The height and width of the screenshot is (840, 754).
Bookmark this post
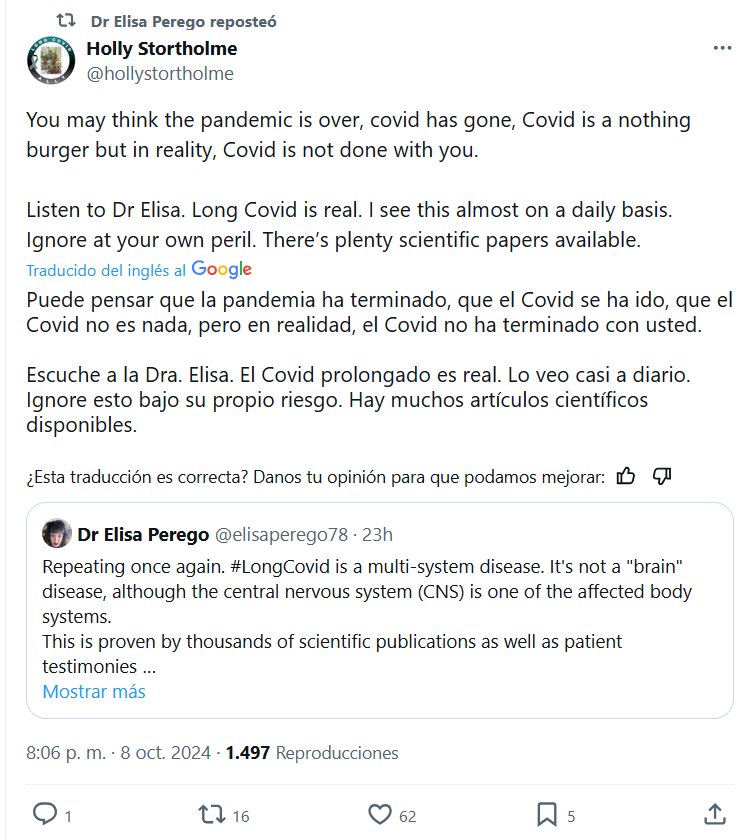pos(547,813)
